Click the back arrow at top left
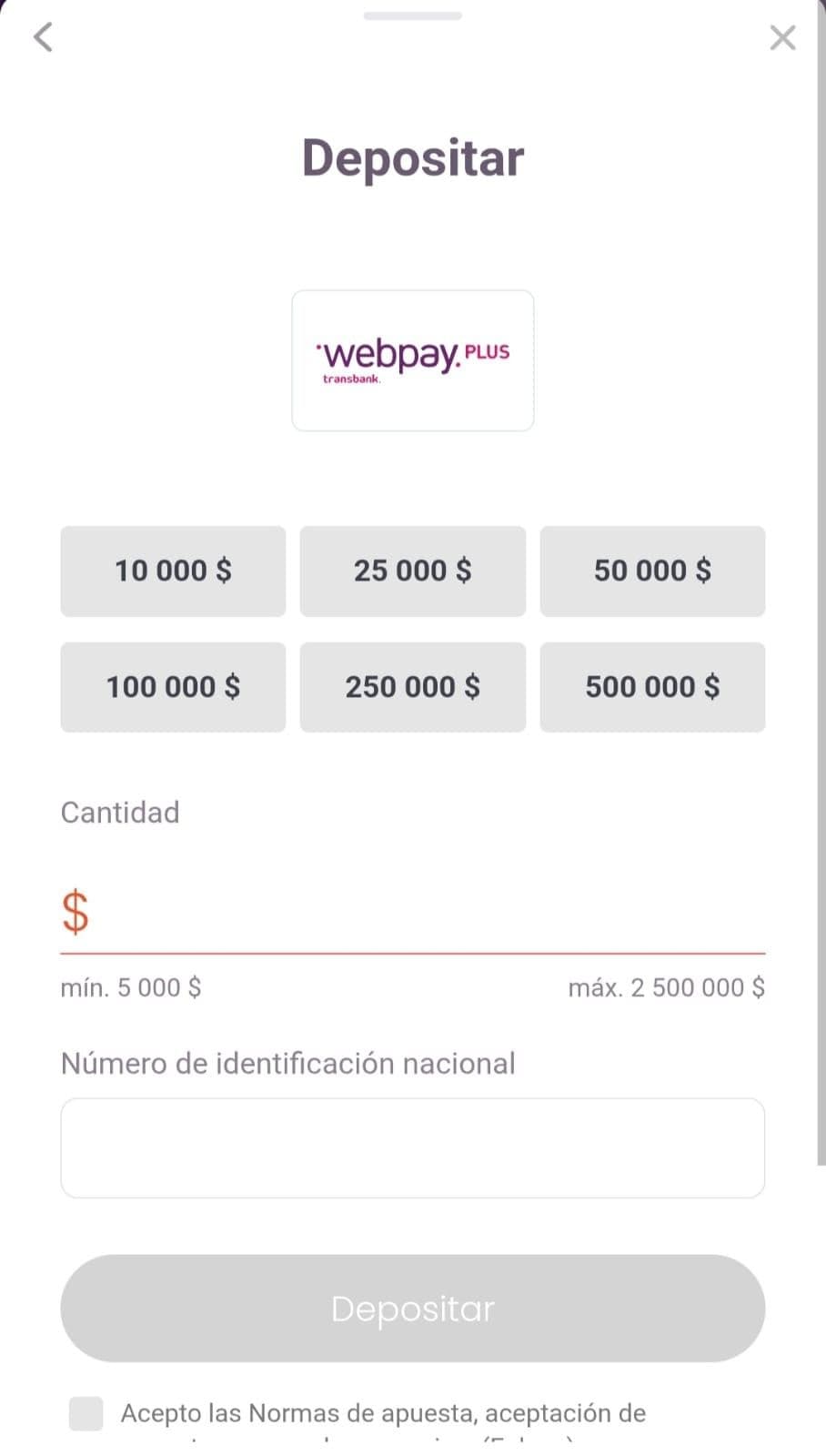This screenshot has width=826, height=1456. [43, 37]
